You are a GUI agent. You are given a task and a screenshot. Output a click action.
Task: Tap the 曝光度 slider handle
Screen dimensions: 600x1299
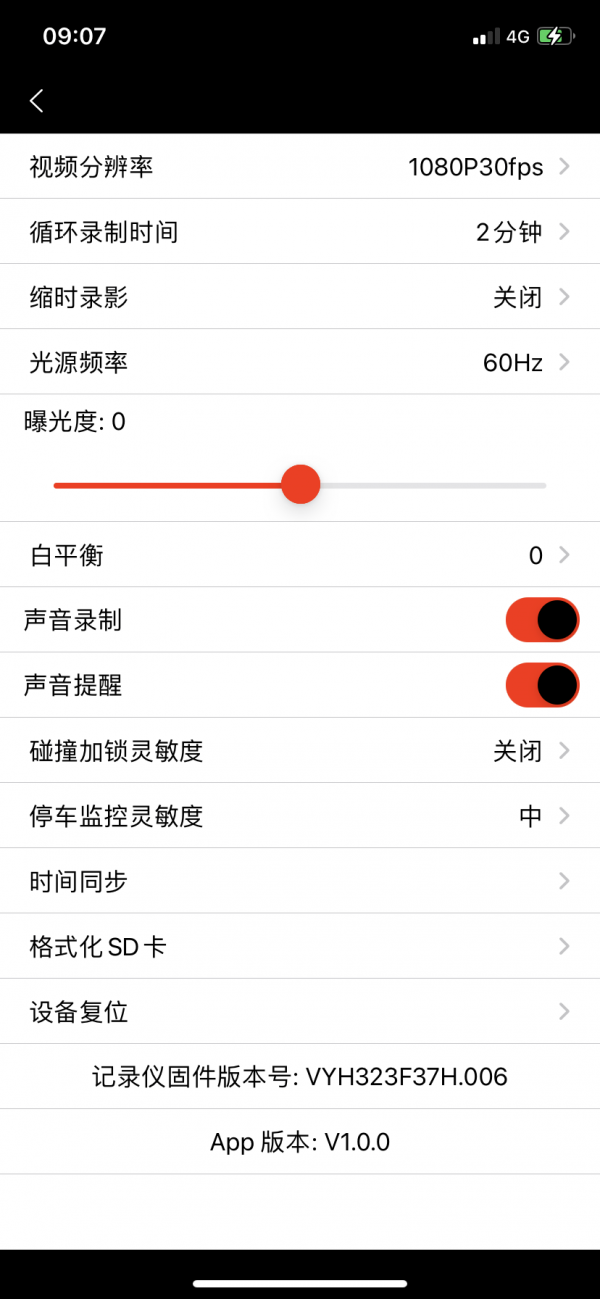pos(300,485)
